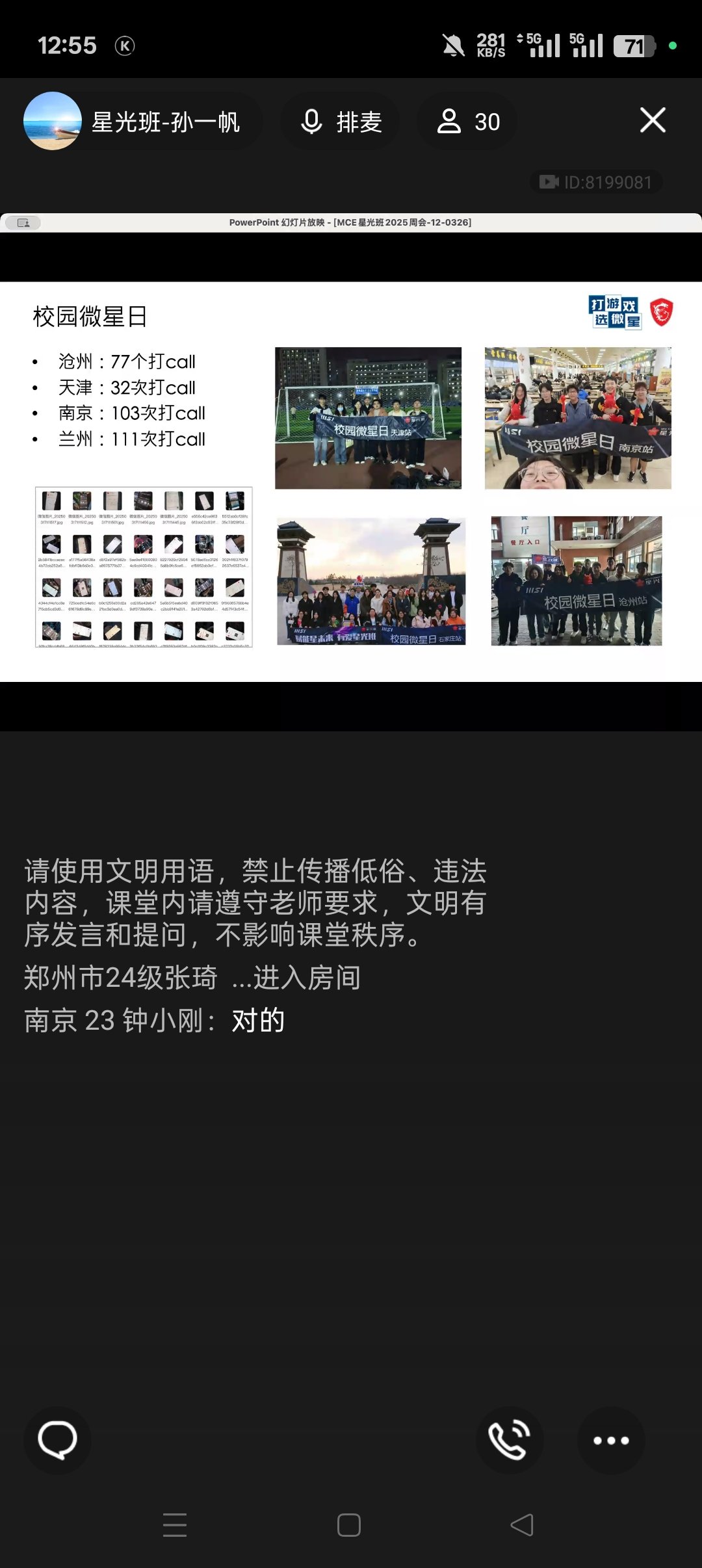The image size is (702, 1568).
Task: Tap 排麦 to queue for the mic
Action: point(341,122)
